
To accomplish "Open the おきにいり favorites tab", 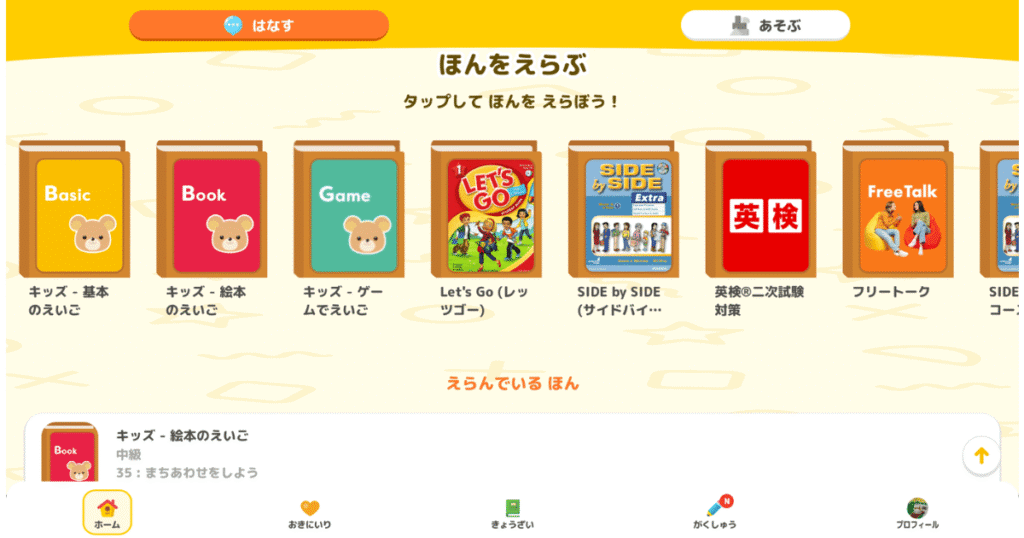I will point(310,514).
